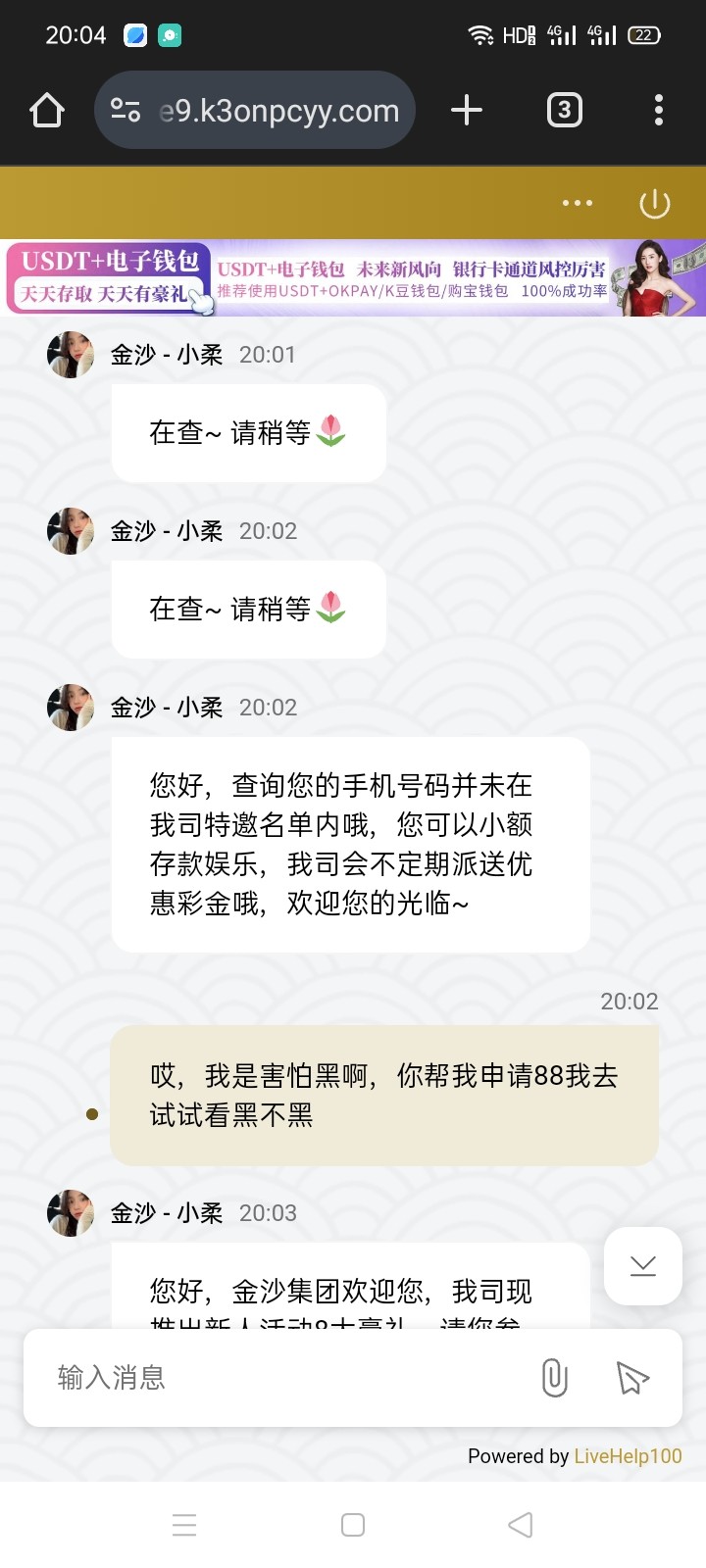Open the USDT+电子钱包 promotional banner

tap(353, 278)
